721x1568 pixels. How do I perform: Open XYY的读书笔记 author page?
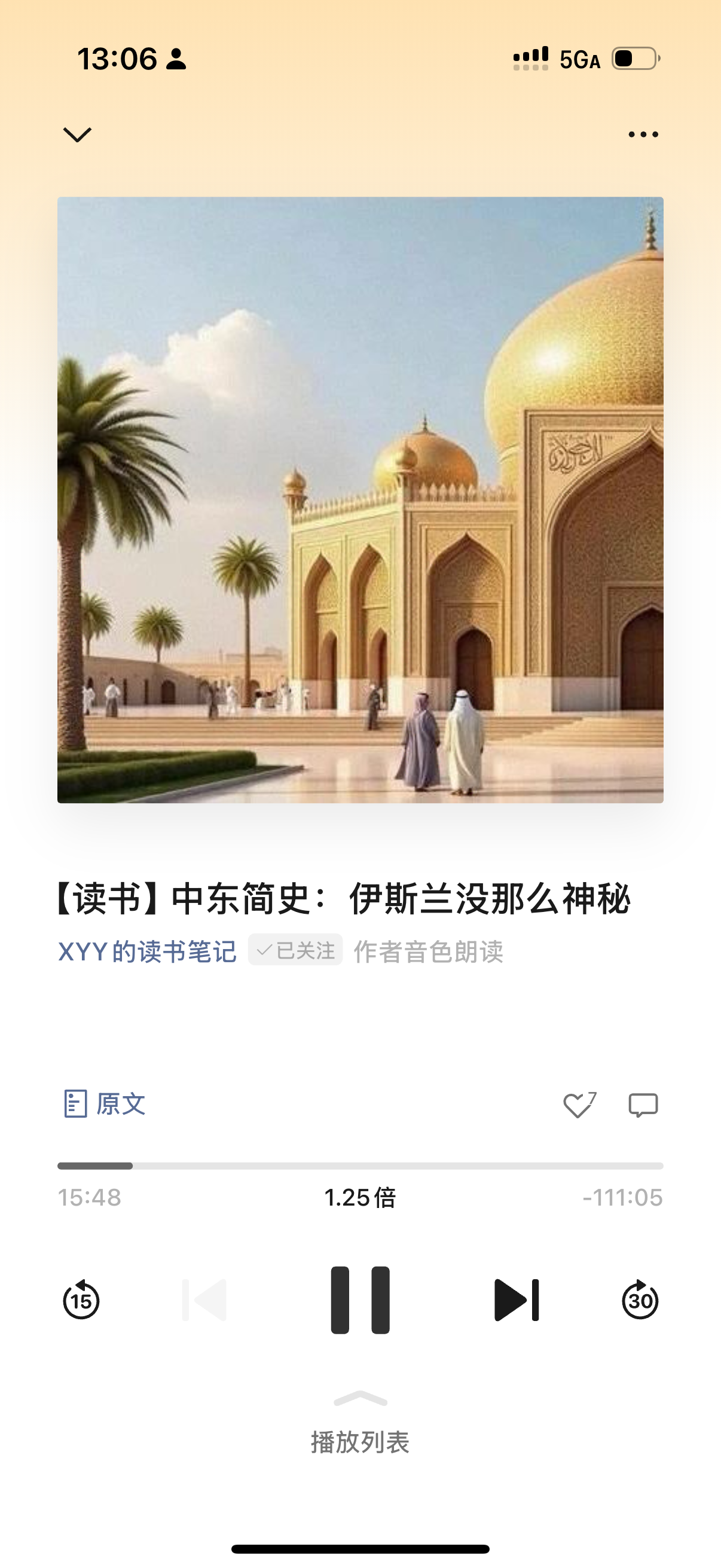147,951
